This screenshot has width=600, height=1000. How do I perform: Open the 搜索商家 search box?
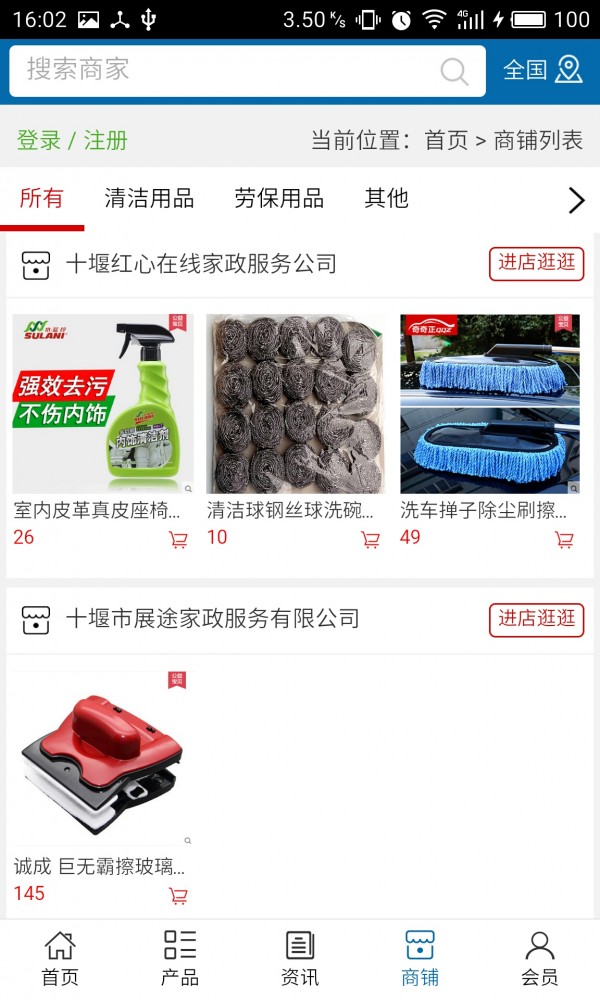click(230, 70)
